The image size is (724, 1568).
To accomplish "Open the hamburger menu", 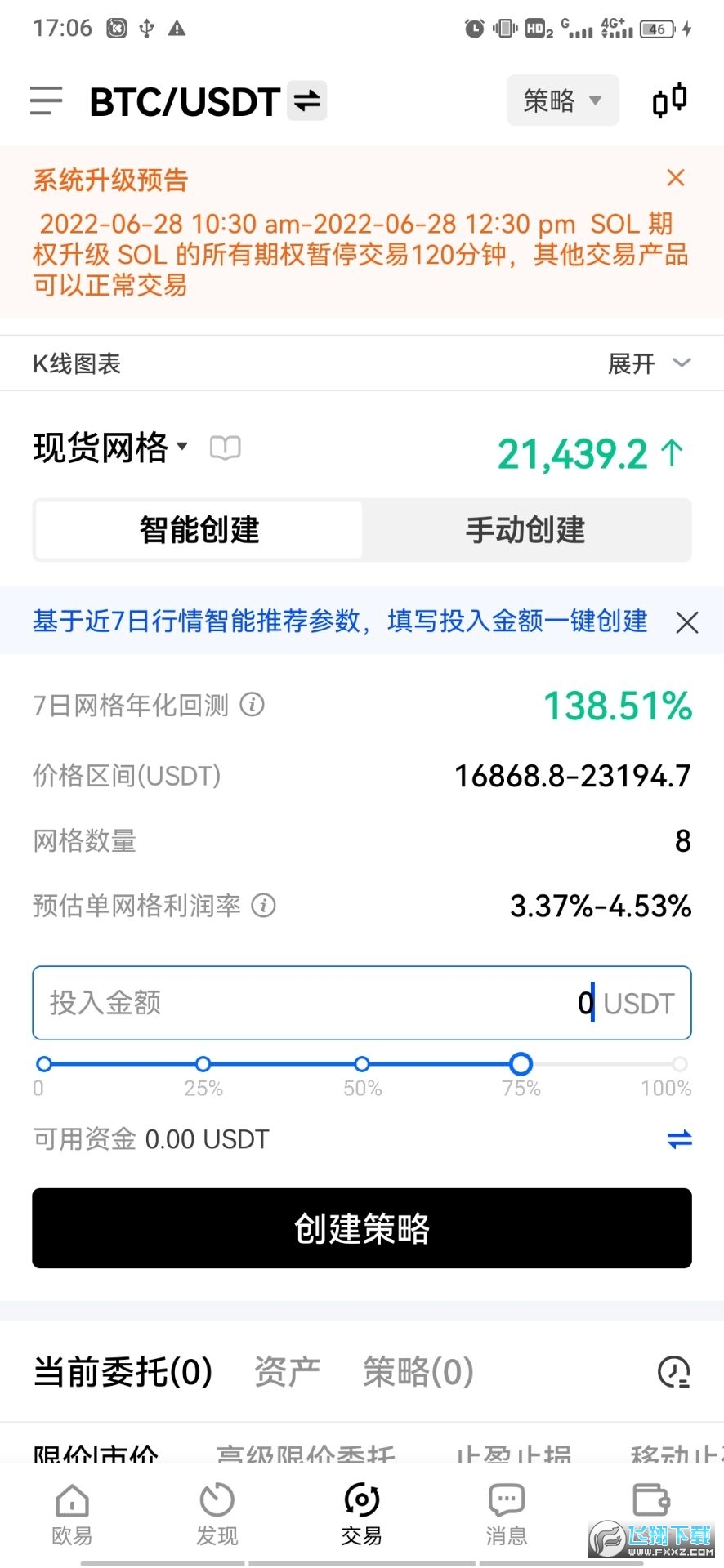I will 46,101.
